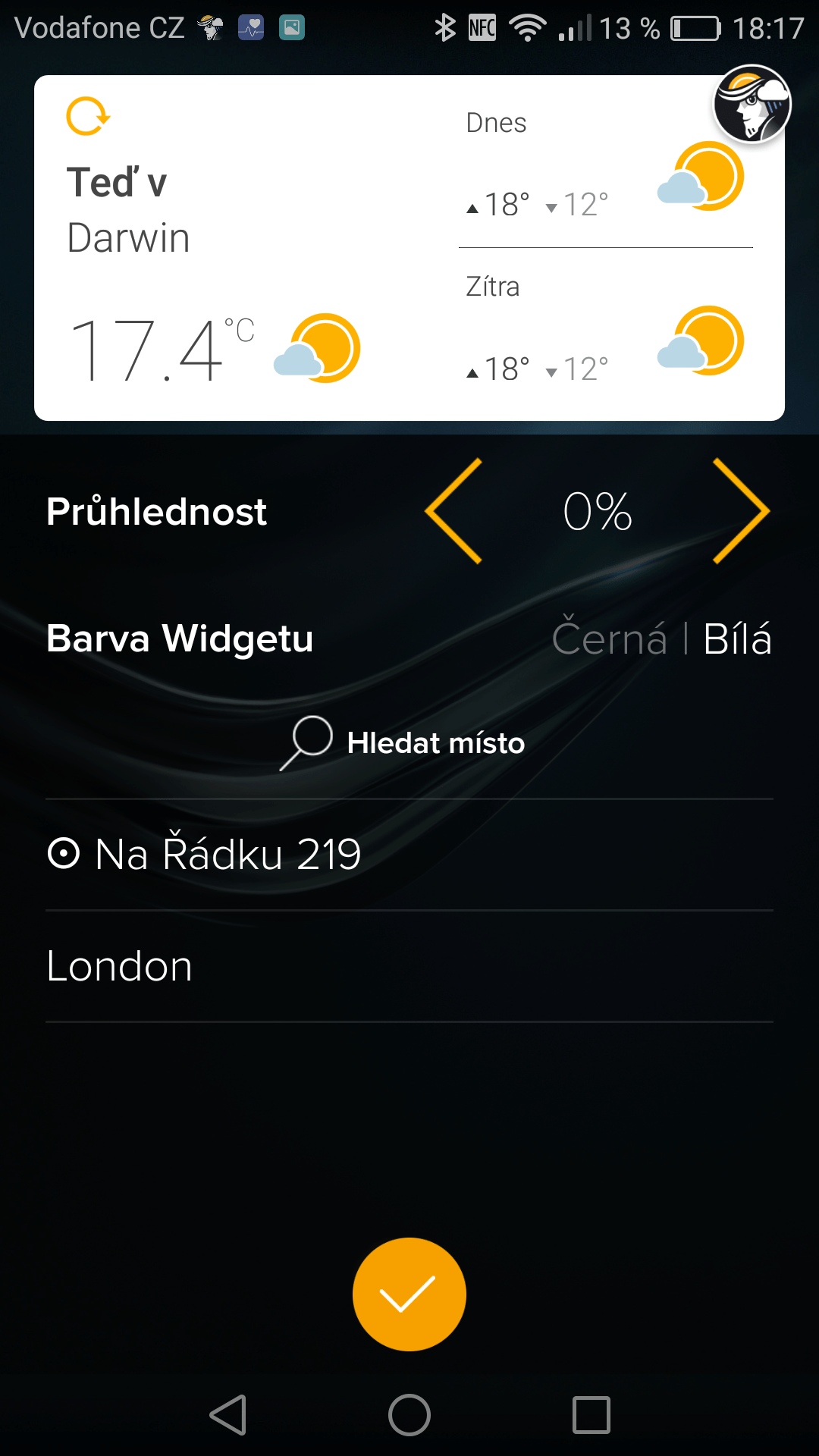
Task: Decrease transparency with the left arrow
Action: [453, 511]
